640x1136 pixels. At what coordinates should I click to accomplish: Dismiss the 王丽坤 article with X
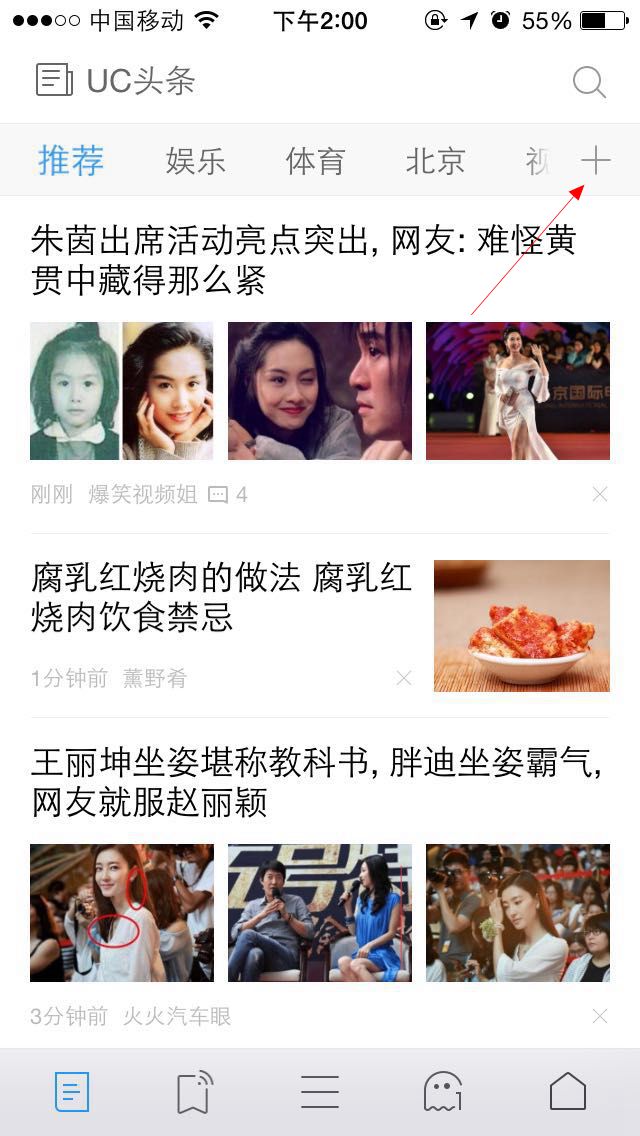600,1016
